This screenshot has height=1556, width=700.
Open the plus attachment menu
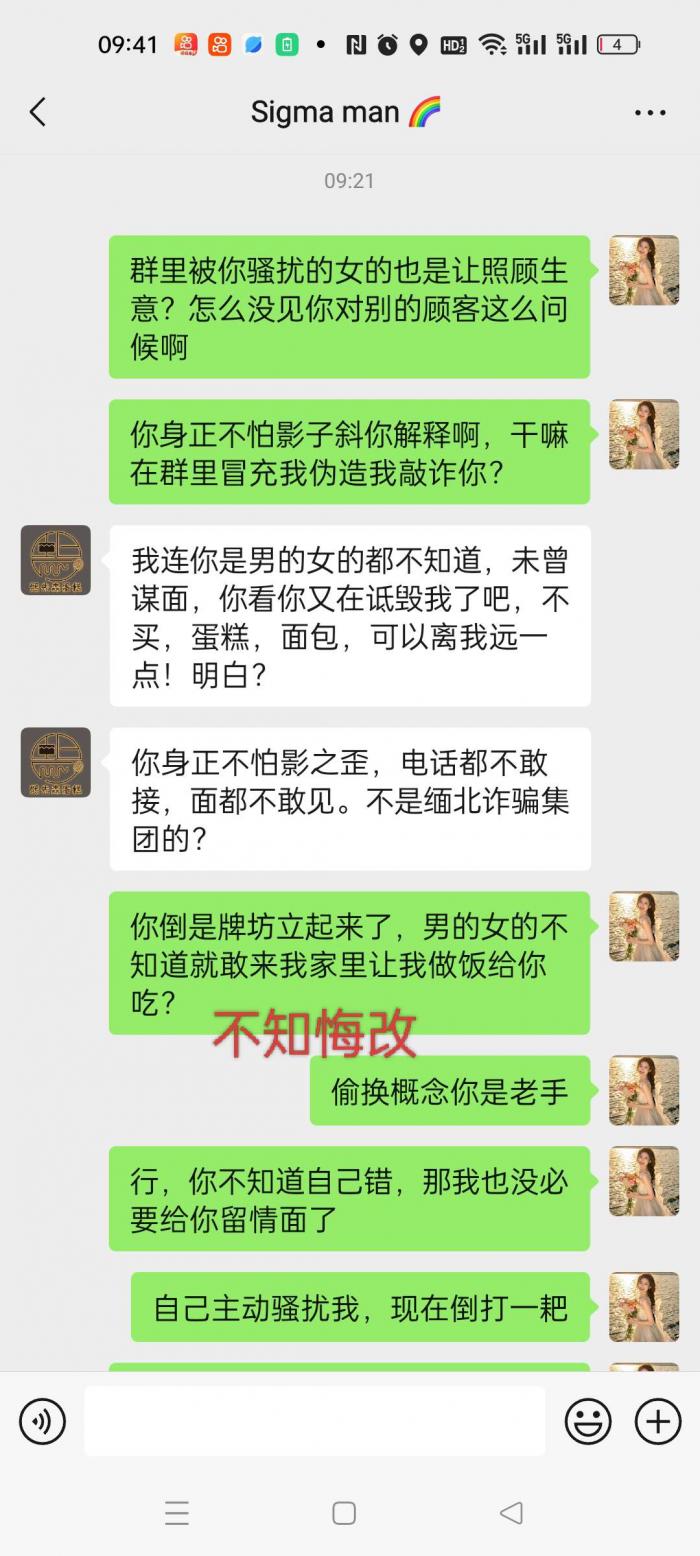click(x=658, y=1421)
